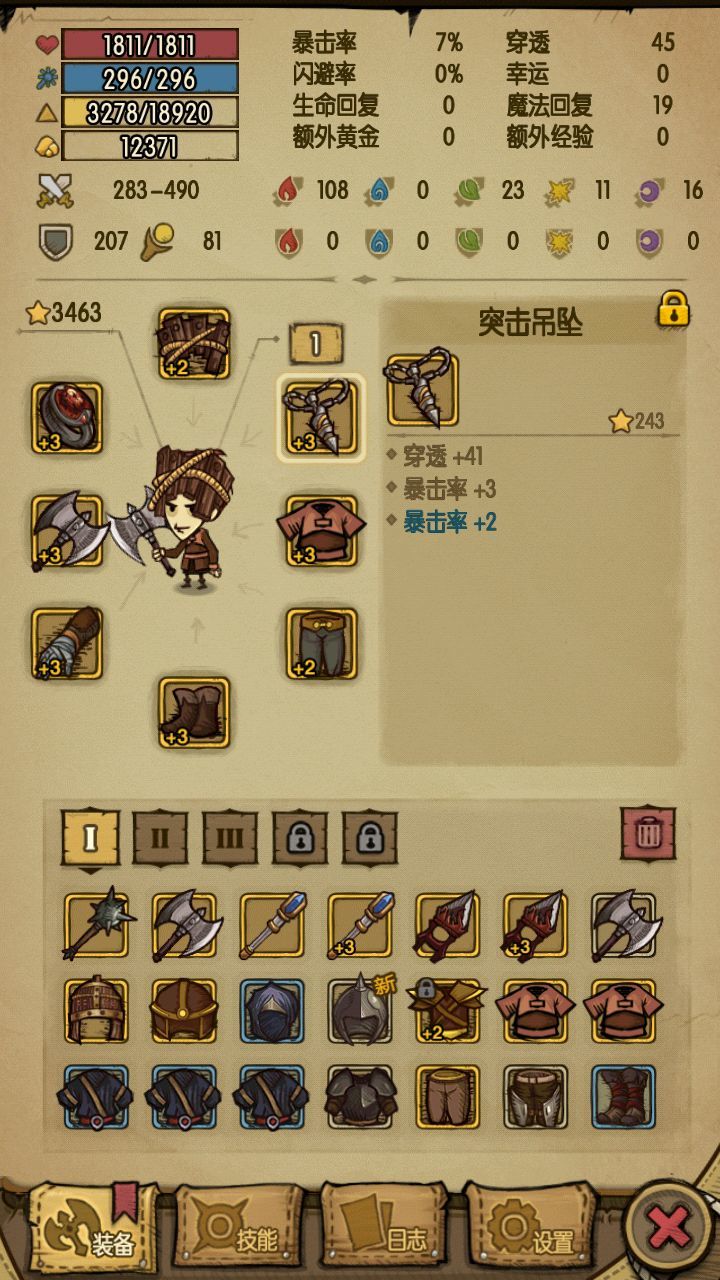Select the equipped double axe weapon
The width and height of the screenshot is (720, 1280).
[x=67, y=530]
